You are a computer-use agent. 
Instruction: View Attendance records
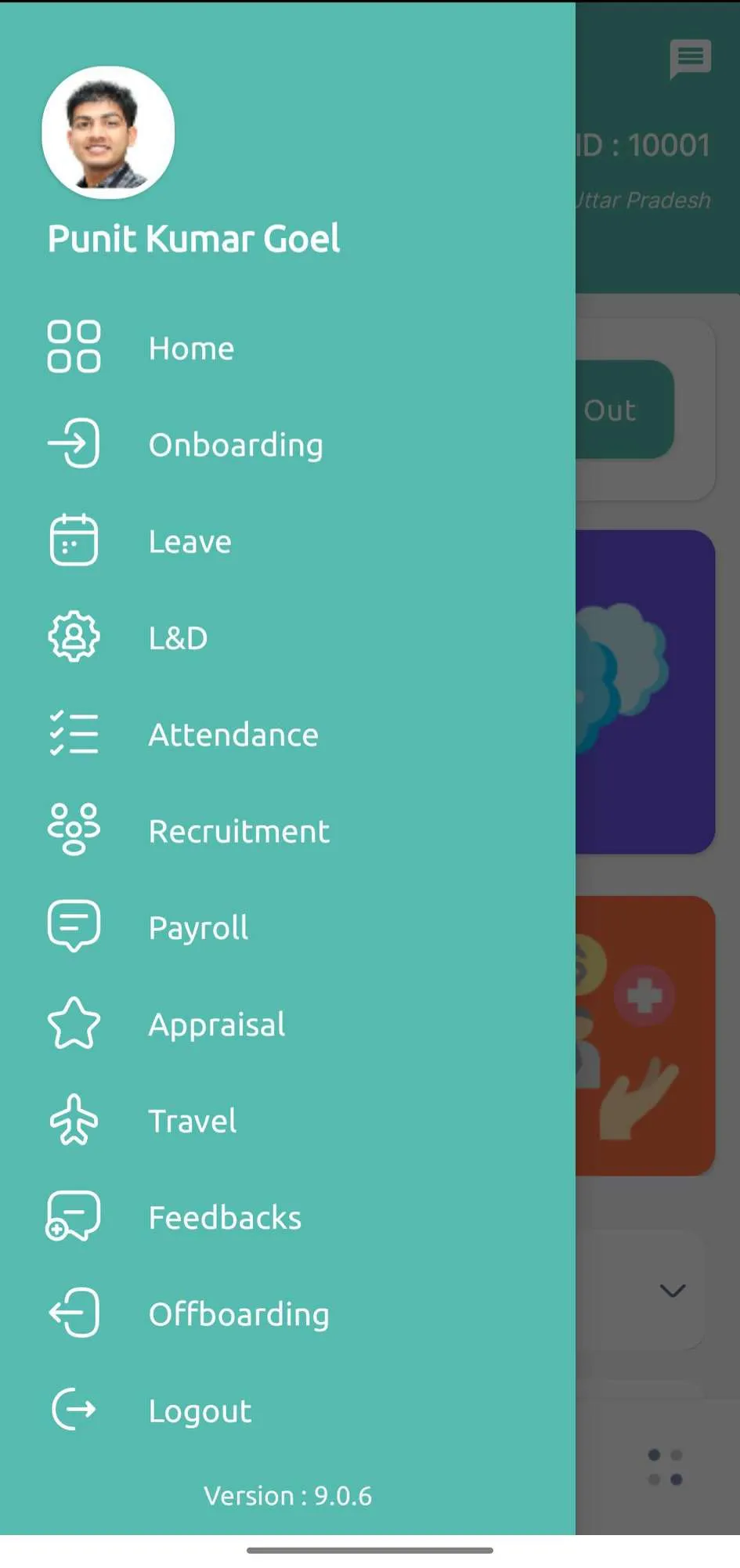point(233,735)
